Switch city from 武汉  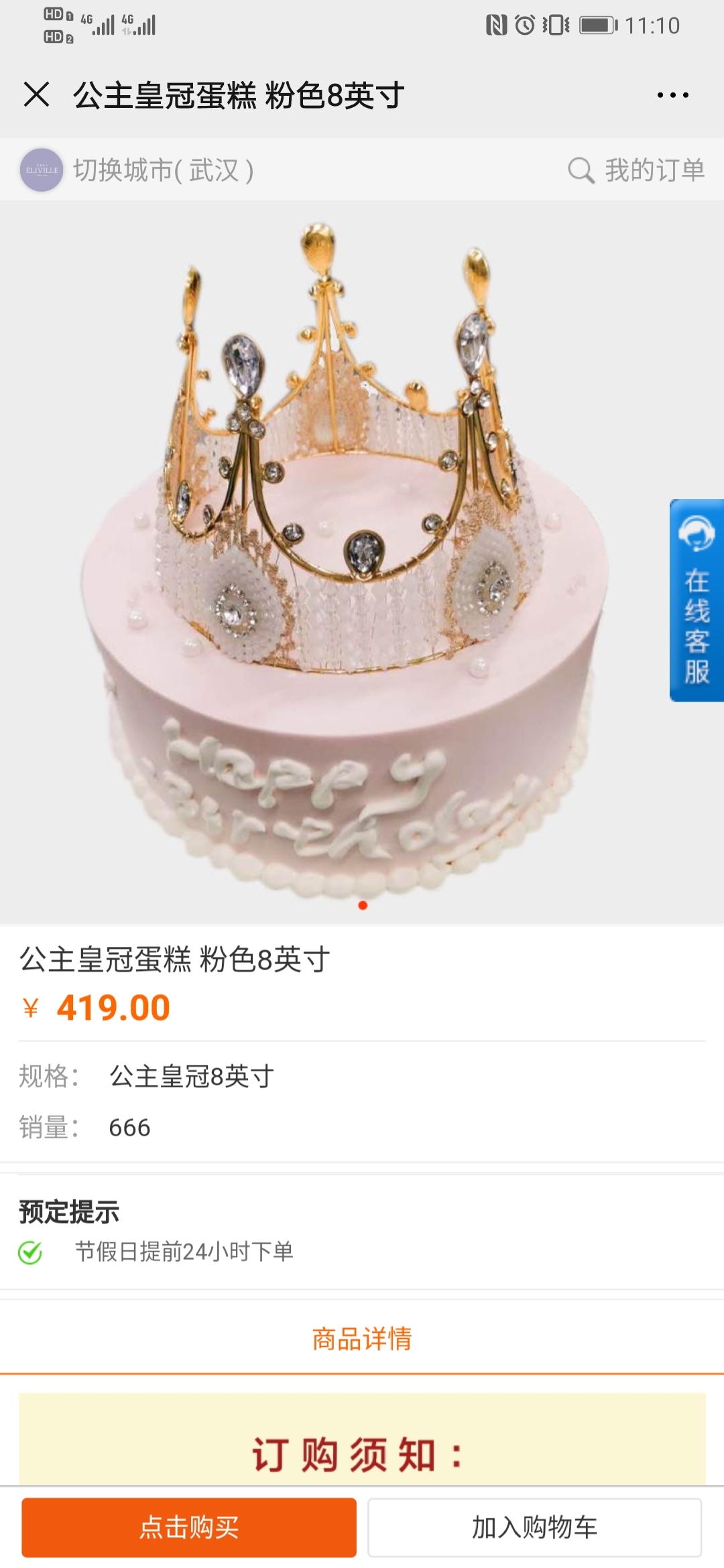pos(163,170)
